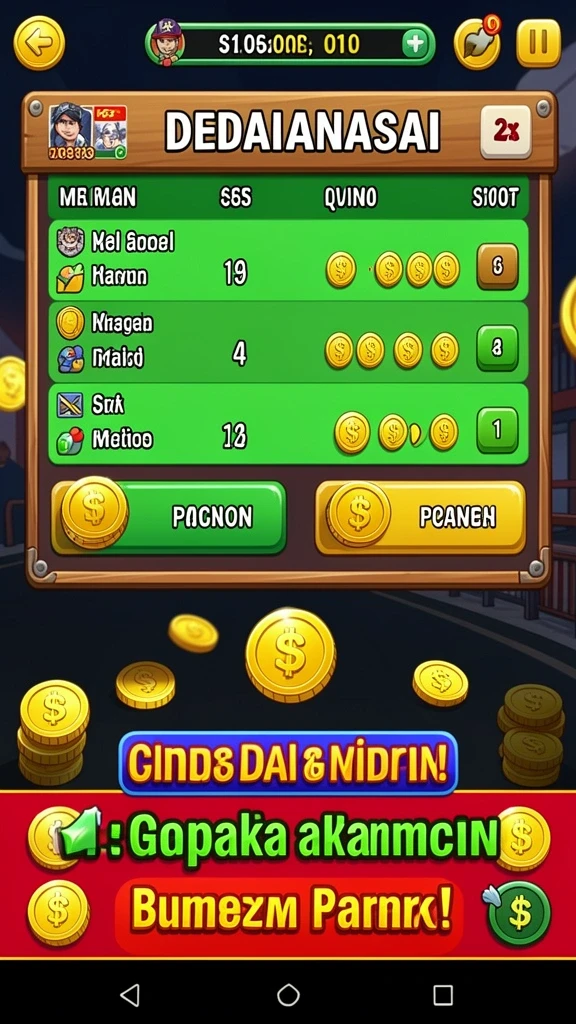
Task: Go back with the system navigation bar
Action: pos(131,995)
